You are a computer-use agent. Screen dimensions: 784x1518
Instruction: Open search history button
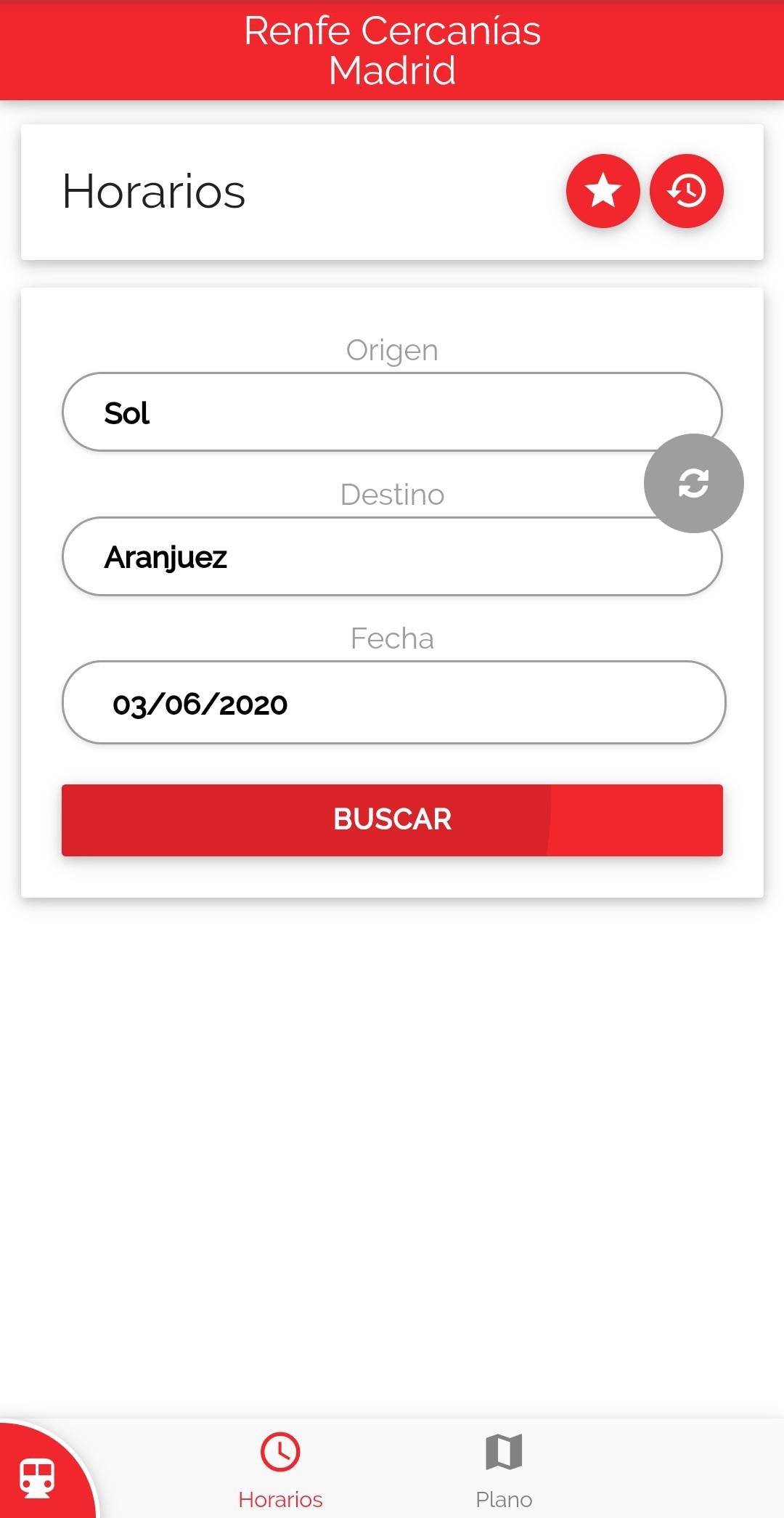point(686,191)
